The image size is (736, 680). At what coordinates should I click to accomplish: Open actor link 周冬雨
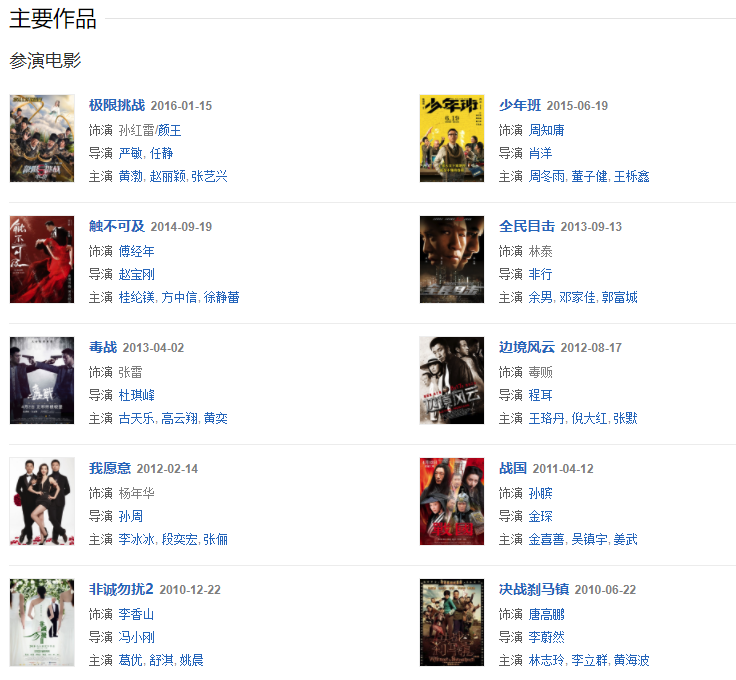pyautogui.click(x=546, y=176)
